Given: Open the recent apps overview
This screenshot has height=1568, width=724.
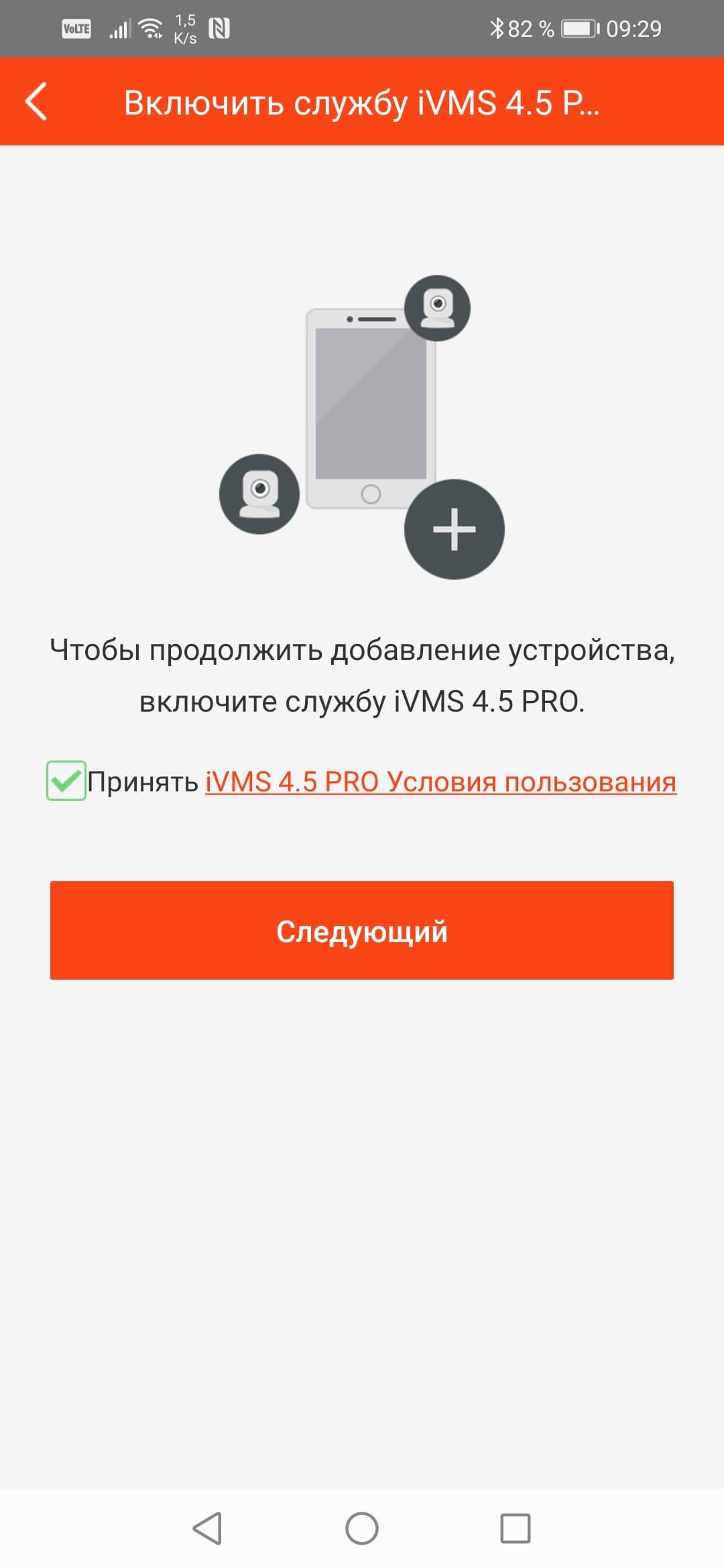Looking at the screenshot, I should pyautogui.click(x=516, y=1528).
